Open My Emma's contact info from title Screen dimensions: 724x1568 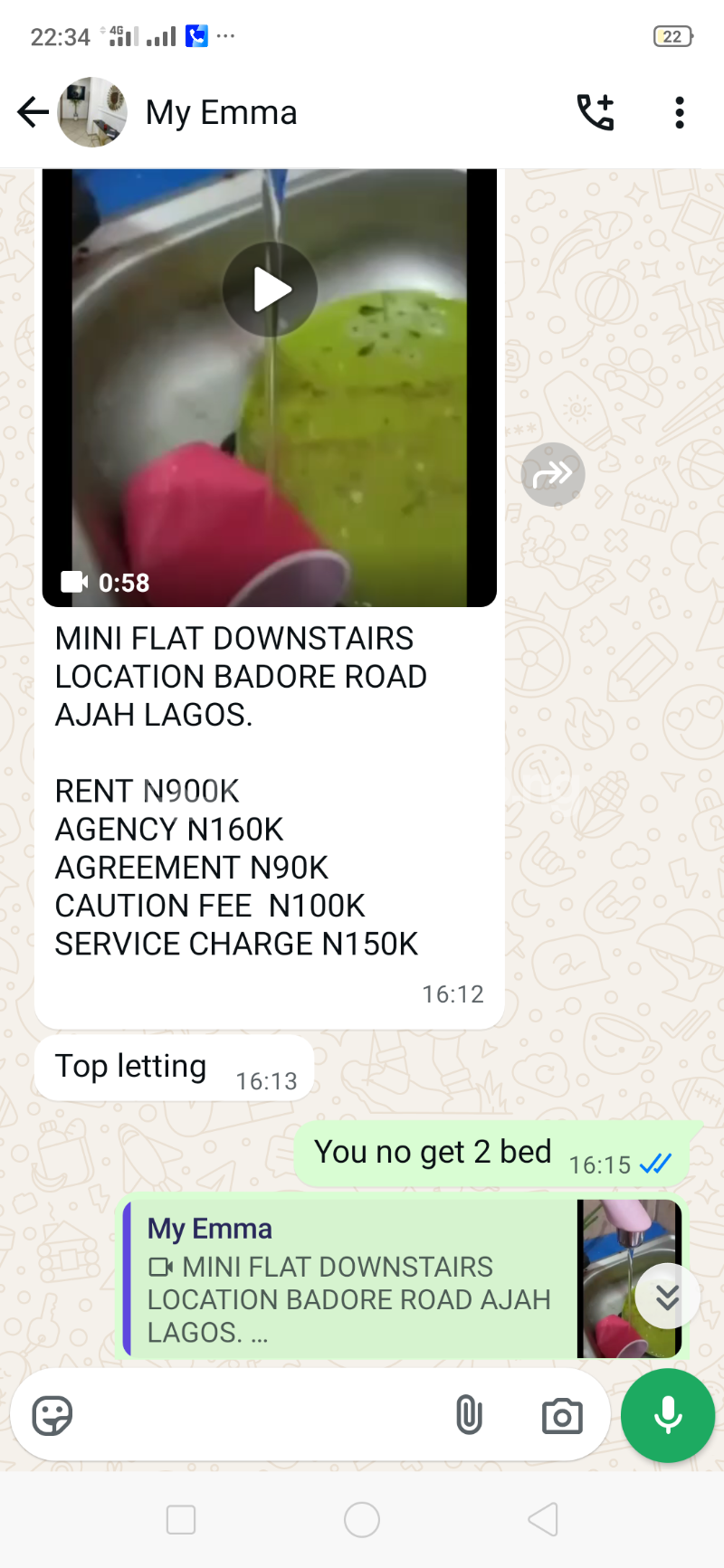click(221, 111)
